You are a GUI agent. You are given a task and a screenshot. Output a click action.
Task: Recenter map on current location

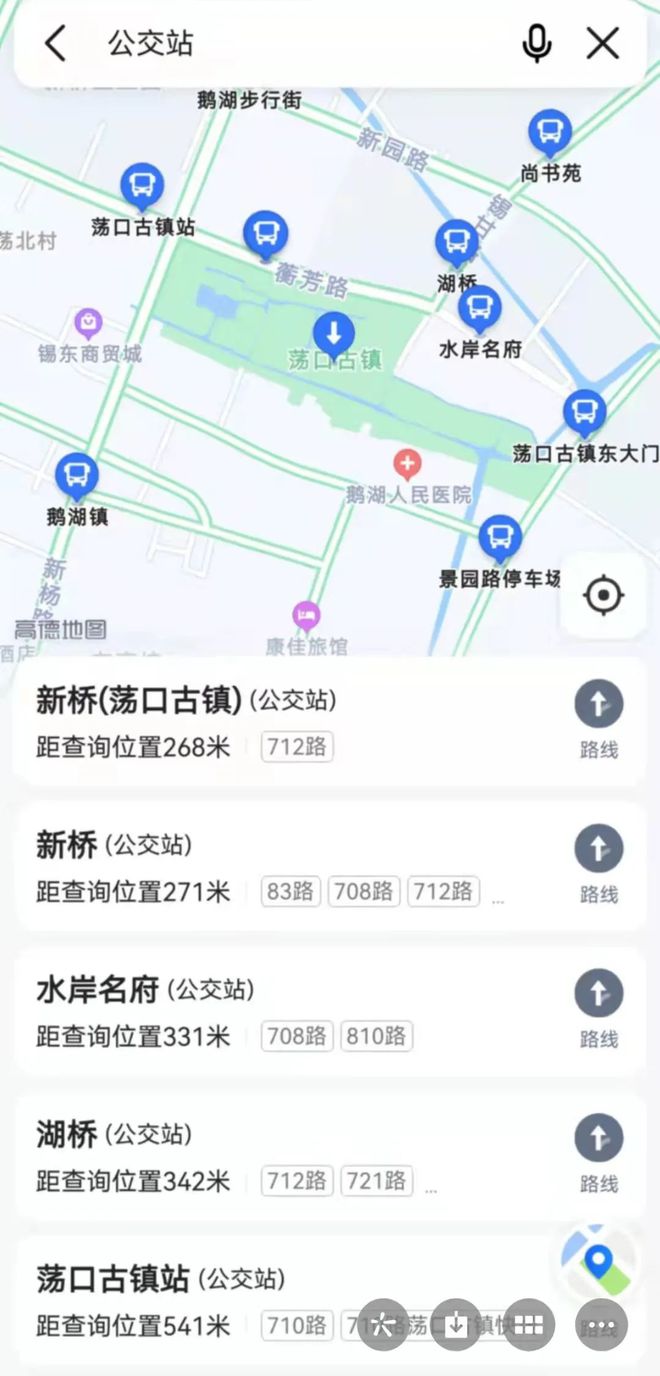(x=603, y=595)
